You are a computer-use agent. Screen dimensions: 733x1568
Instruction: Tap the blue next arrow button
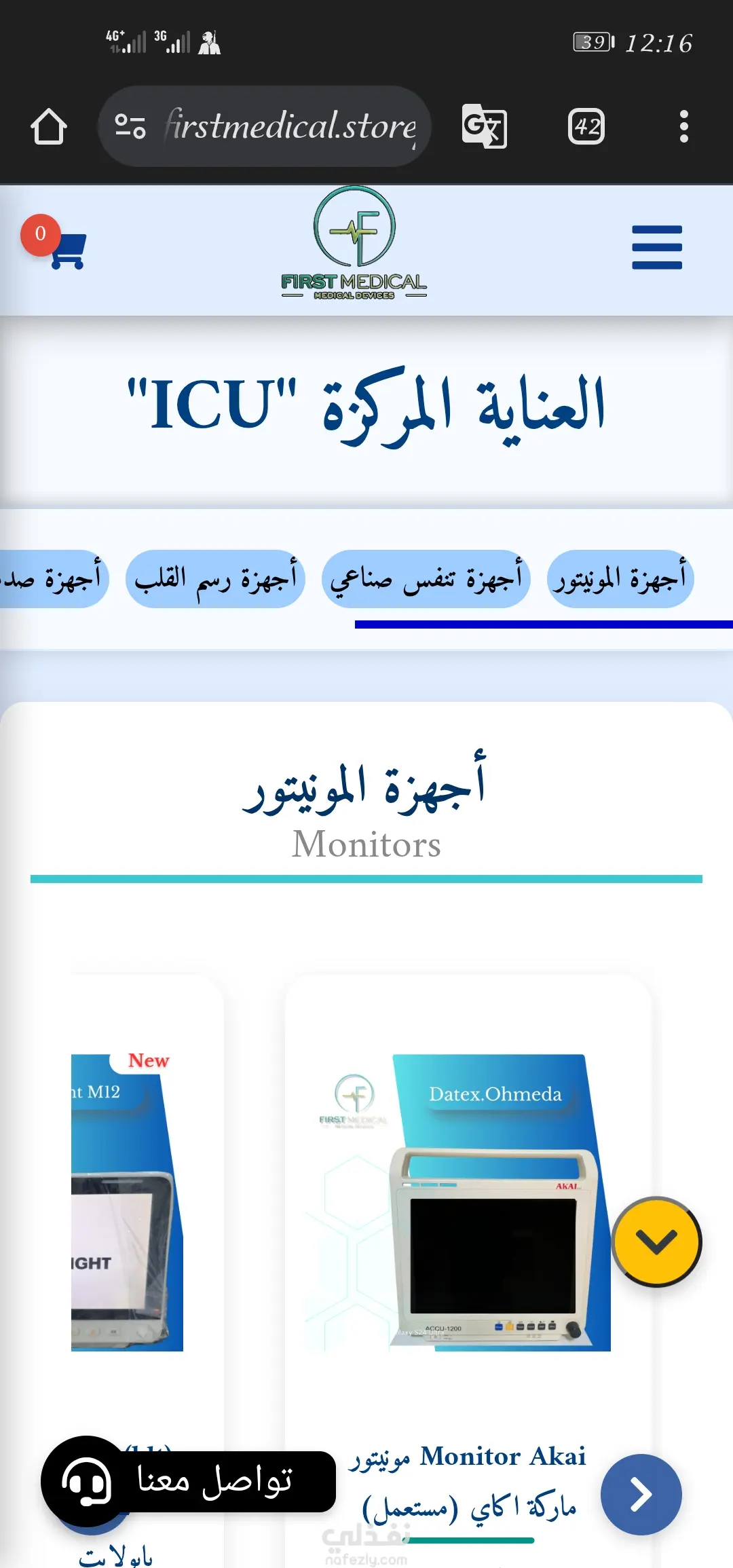641,1494
